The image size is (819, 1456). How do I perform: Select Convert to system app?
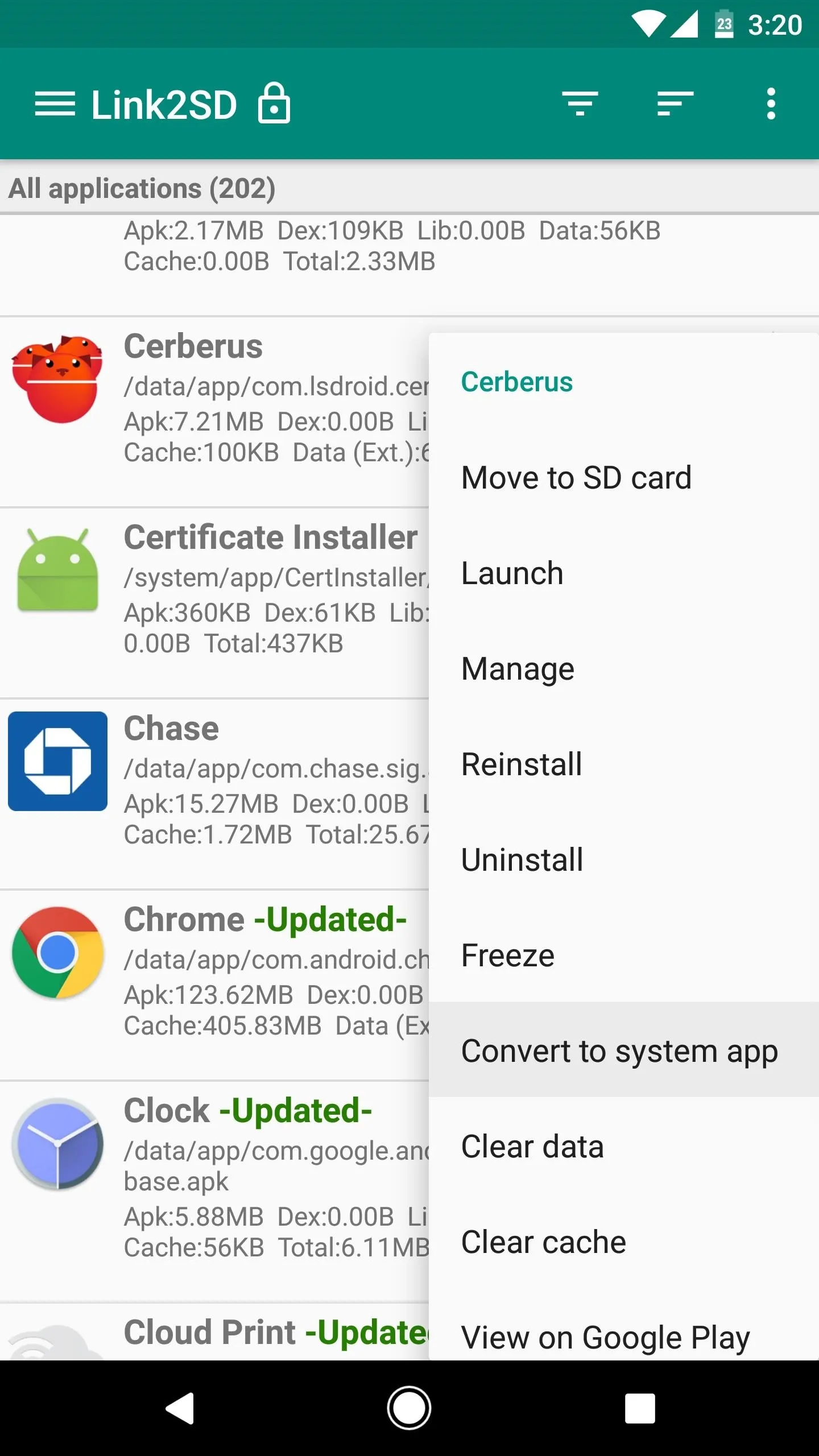624,1050
